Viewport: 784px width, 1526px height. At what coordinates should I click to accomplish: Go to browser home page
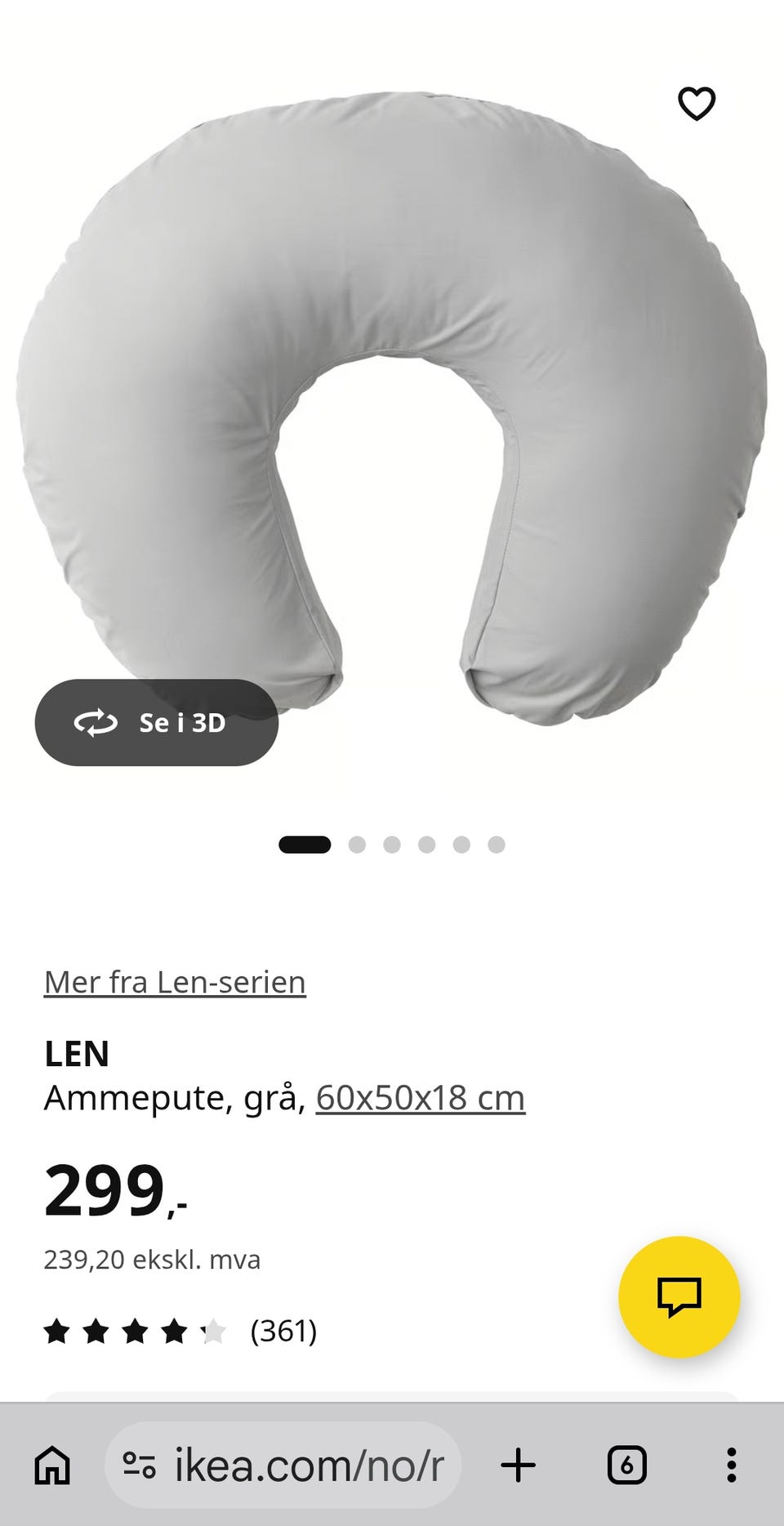click(52, 1465)
